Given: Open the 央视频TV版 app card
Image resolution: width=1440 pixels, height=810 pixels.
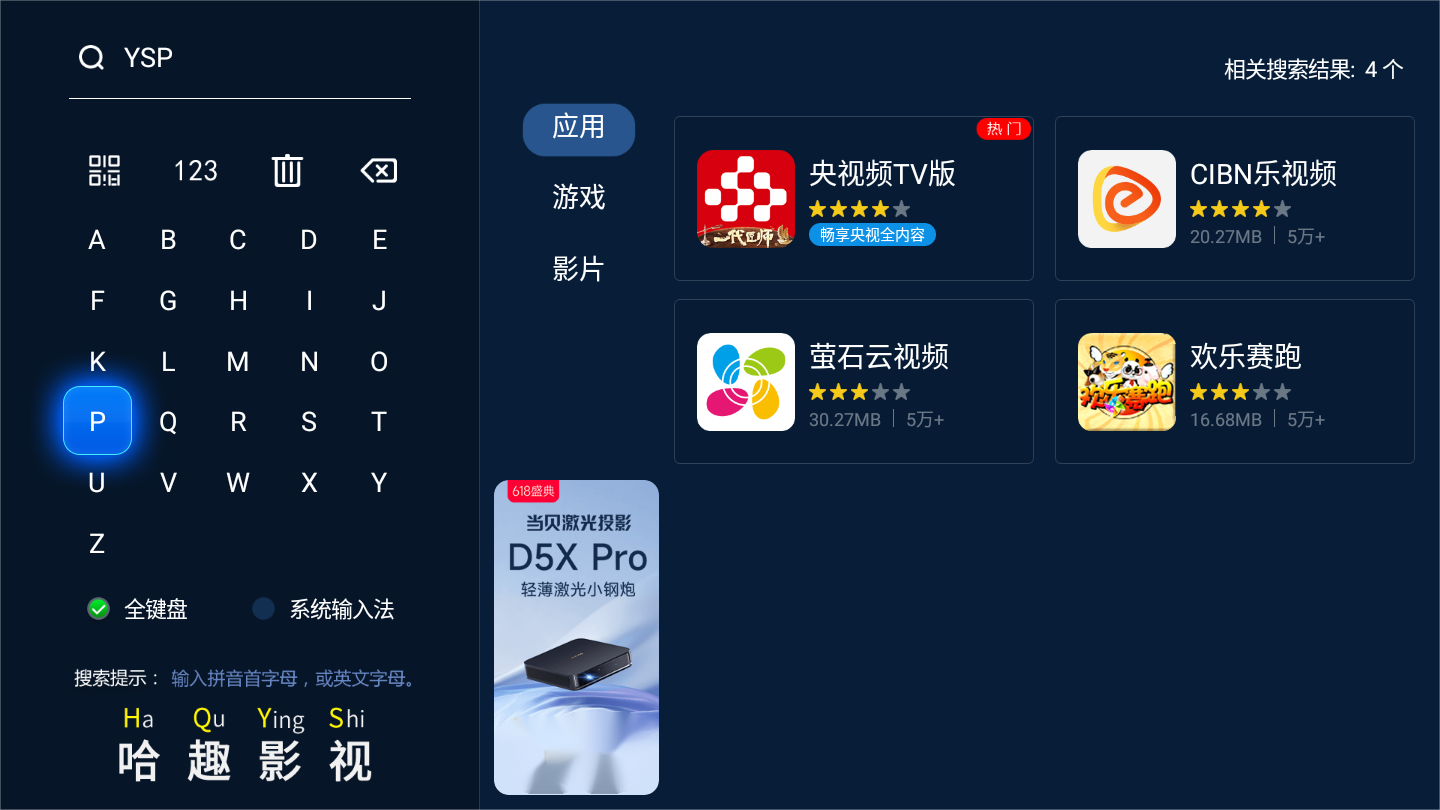Looking at the screenshot, I should [x=853, y=198].
